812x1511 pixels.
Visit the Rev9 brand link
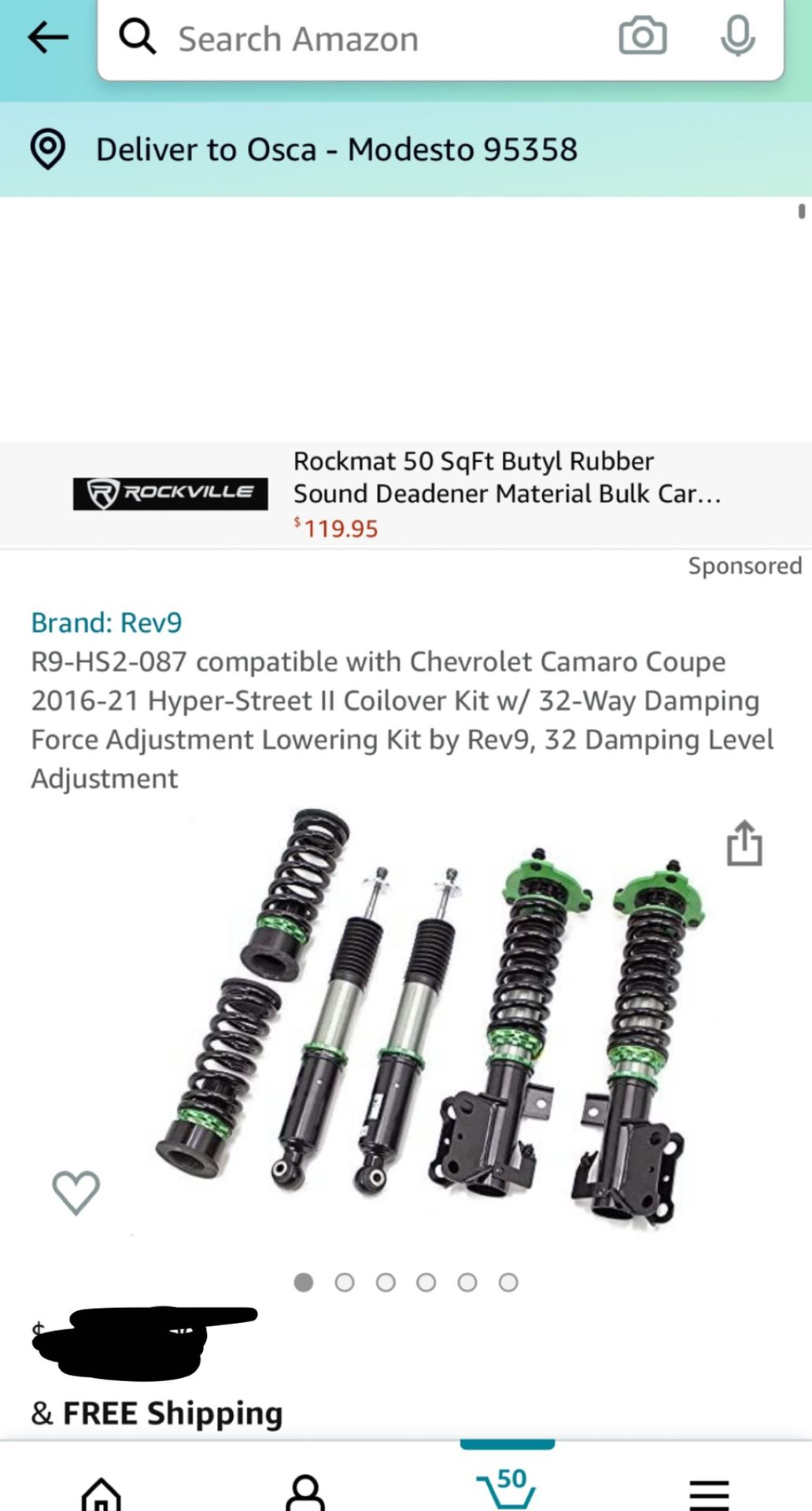coord(107,623)
